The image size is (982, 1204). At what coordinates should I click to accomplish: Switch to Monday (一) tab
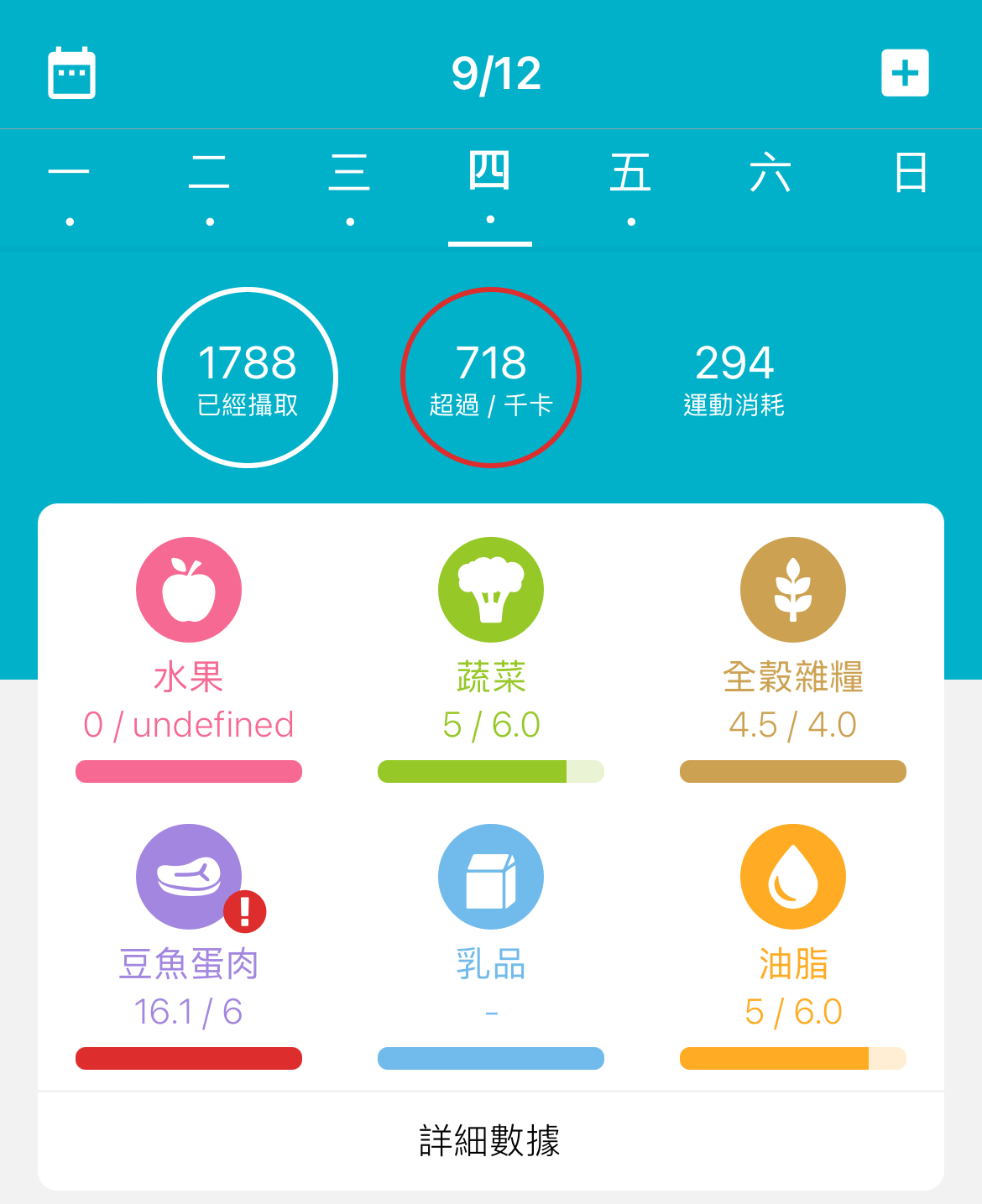70,186
